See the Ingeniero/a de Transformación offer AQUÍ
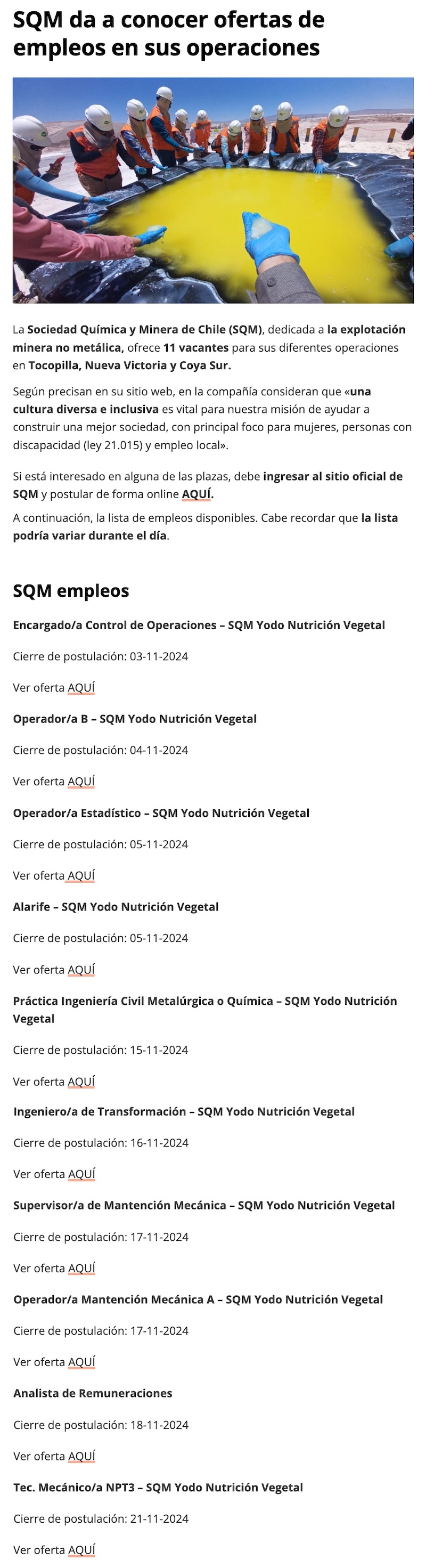 pos(81,1174)
